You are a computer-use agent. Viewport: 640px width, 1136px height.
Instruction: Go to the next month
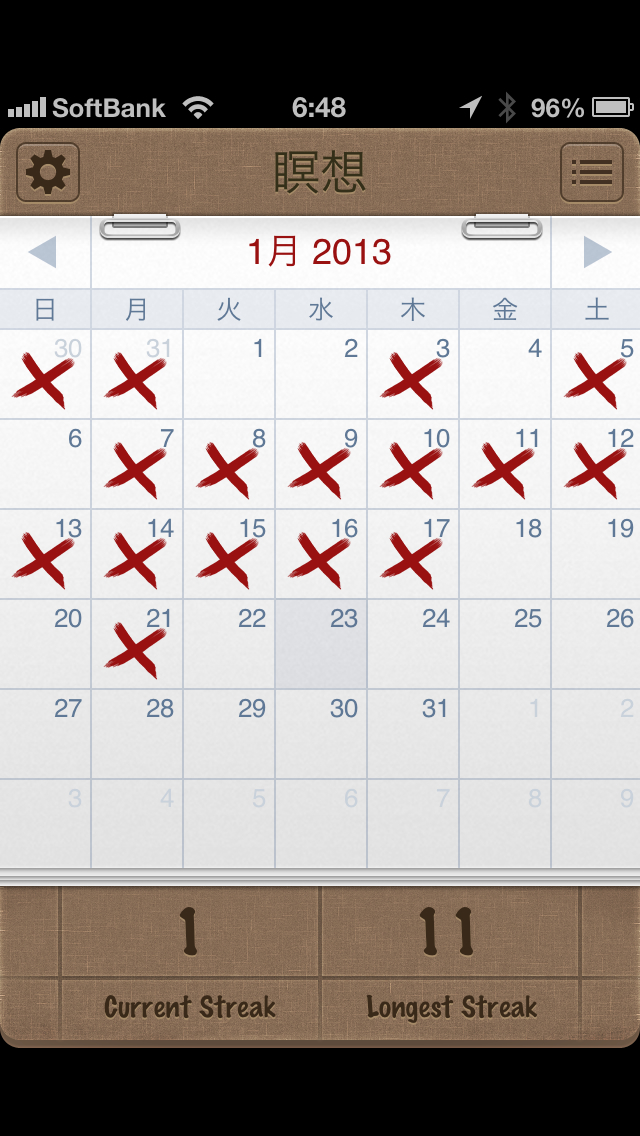click(x=596, y=252)
